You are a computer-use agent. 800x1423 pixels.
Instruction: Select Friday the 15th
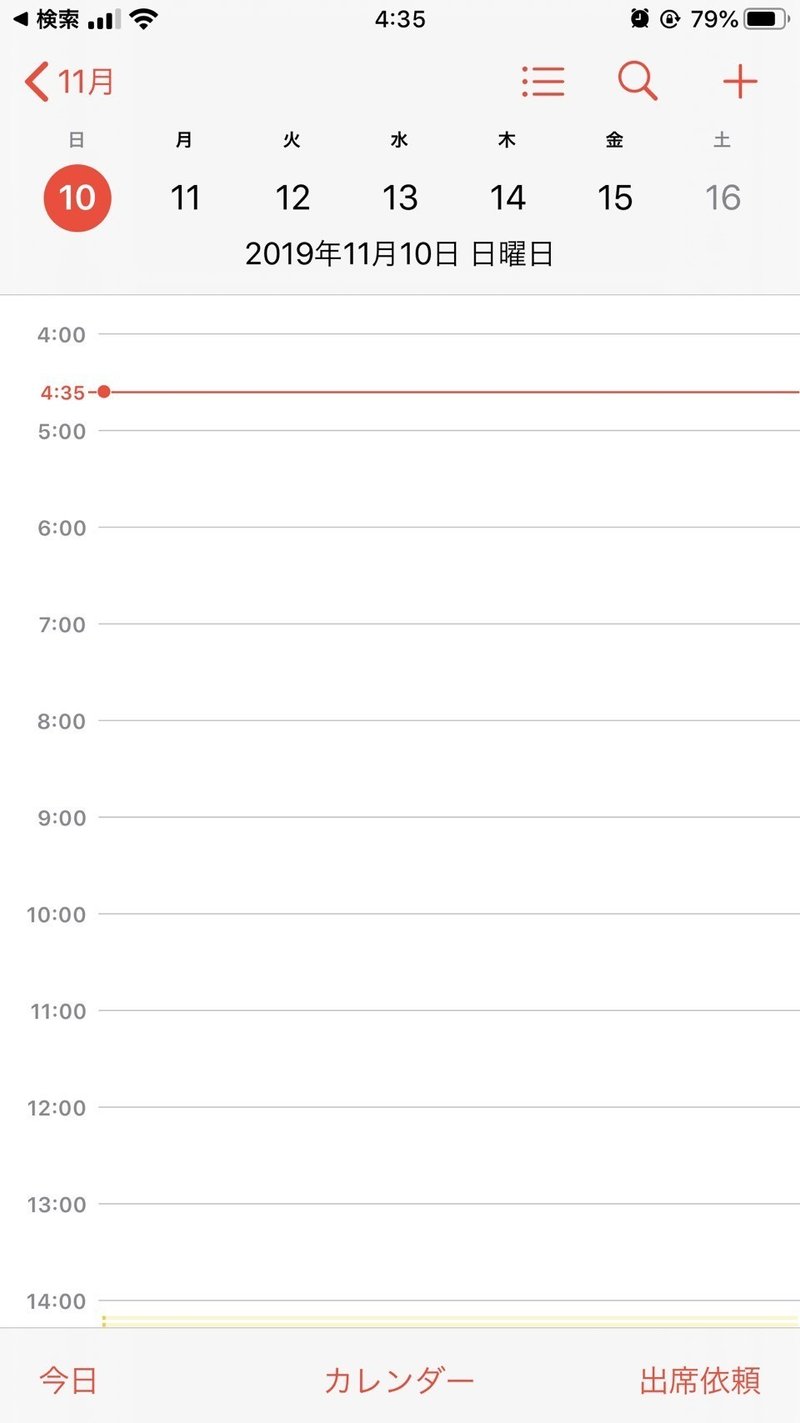click(615, 198)
